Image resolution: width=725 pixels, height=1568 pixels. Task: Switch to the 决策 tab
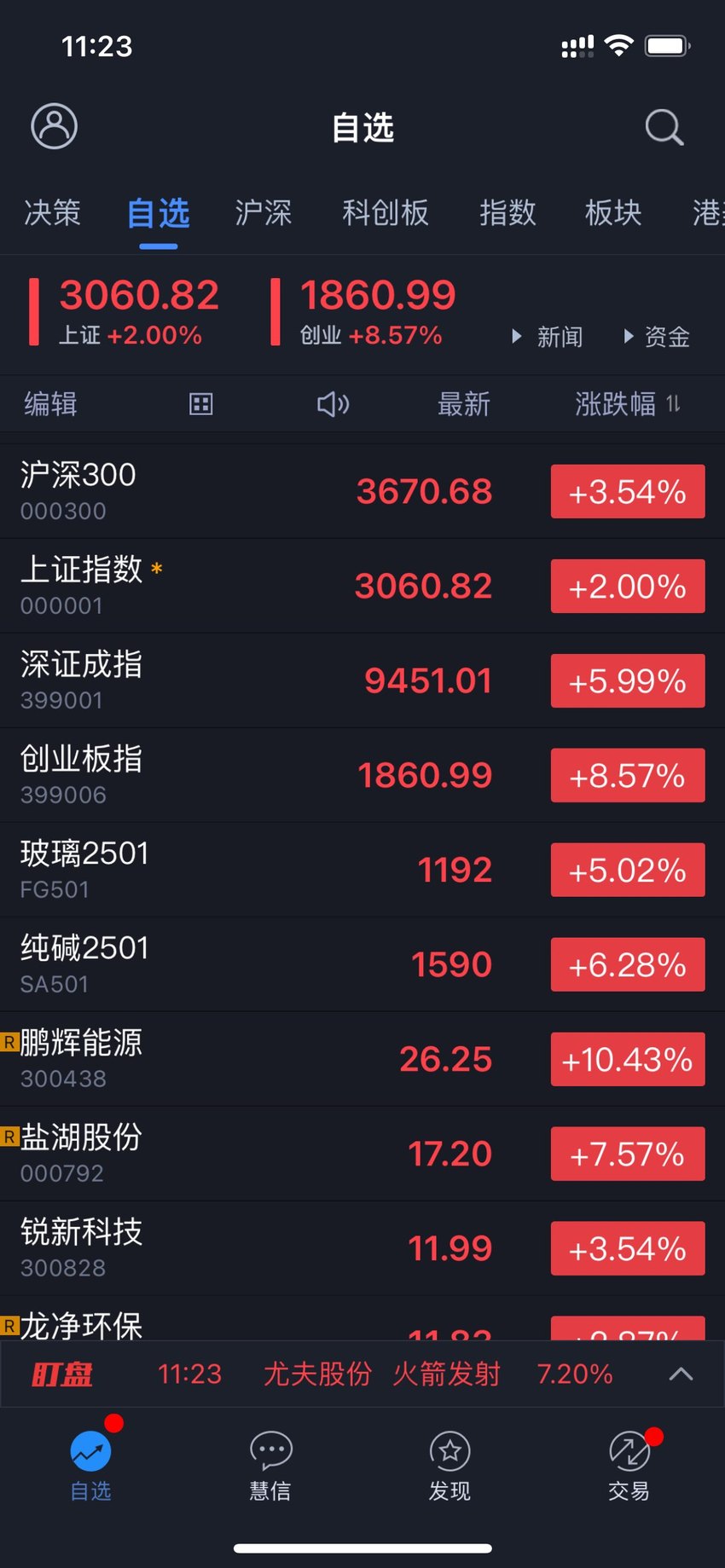coord(52,213)
